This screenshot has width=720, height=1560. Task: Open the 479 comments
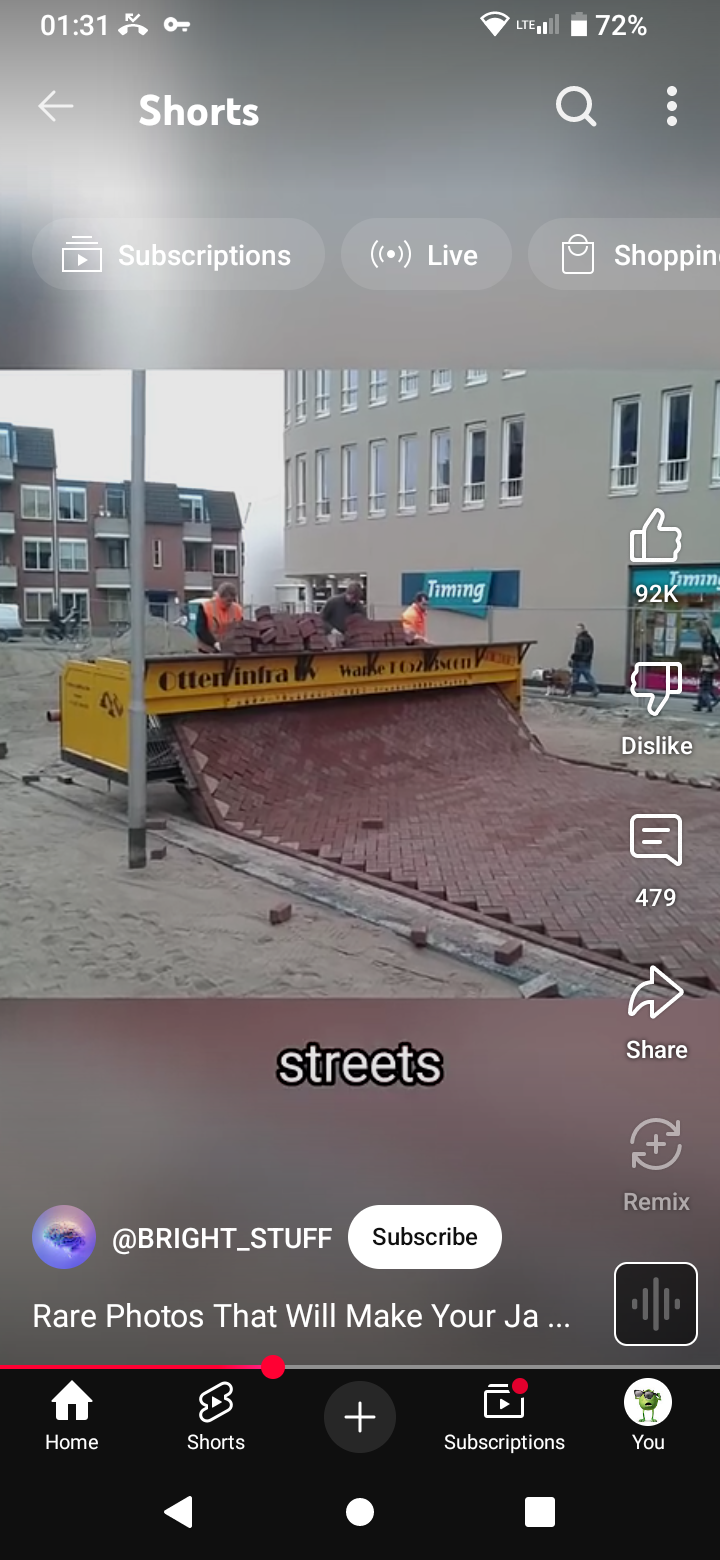tap(656, 842)
